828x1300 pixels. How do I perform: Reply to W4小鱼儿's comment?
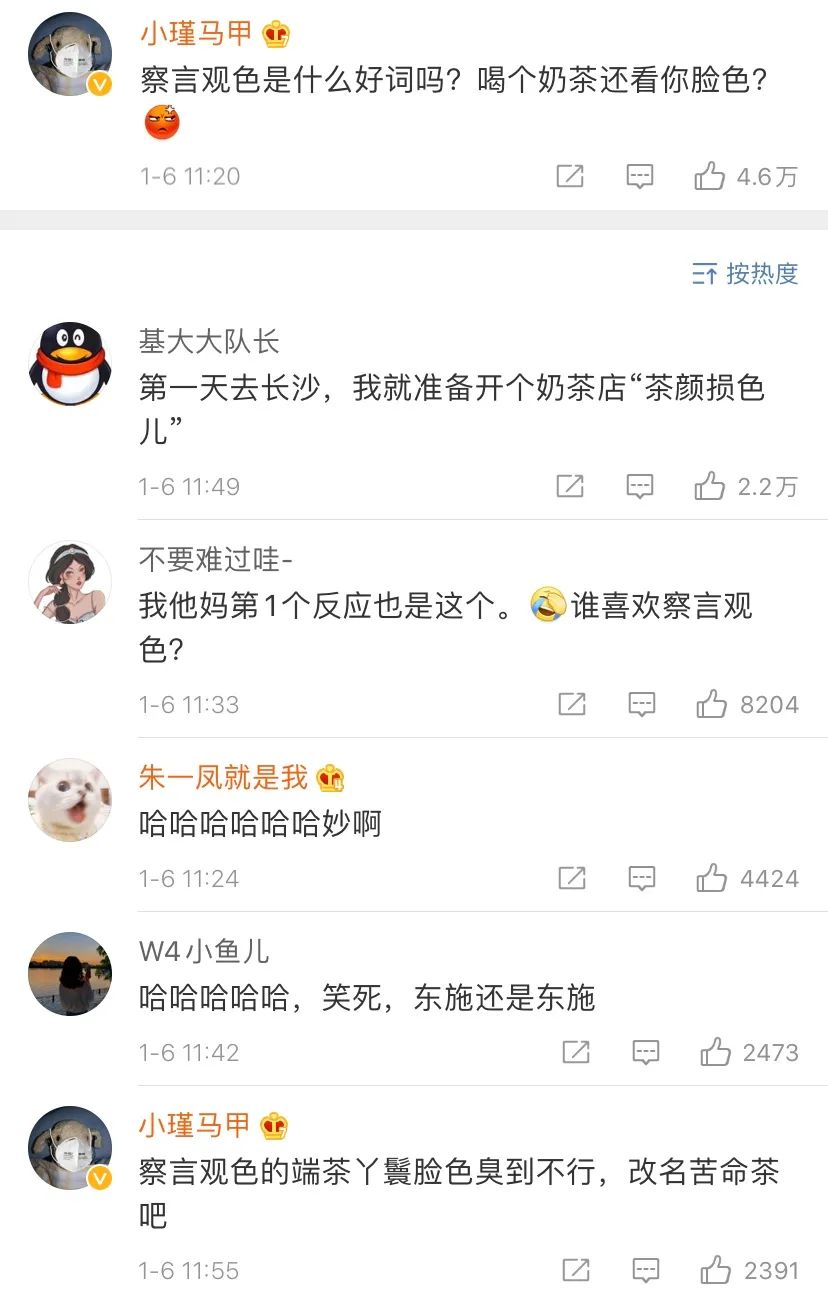(x=646, y=1053)
